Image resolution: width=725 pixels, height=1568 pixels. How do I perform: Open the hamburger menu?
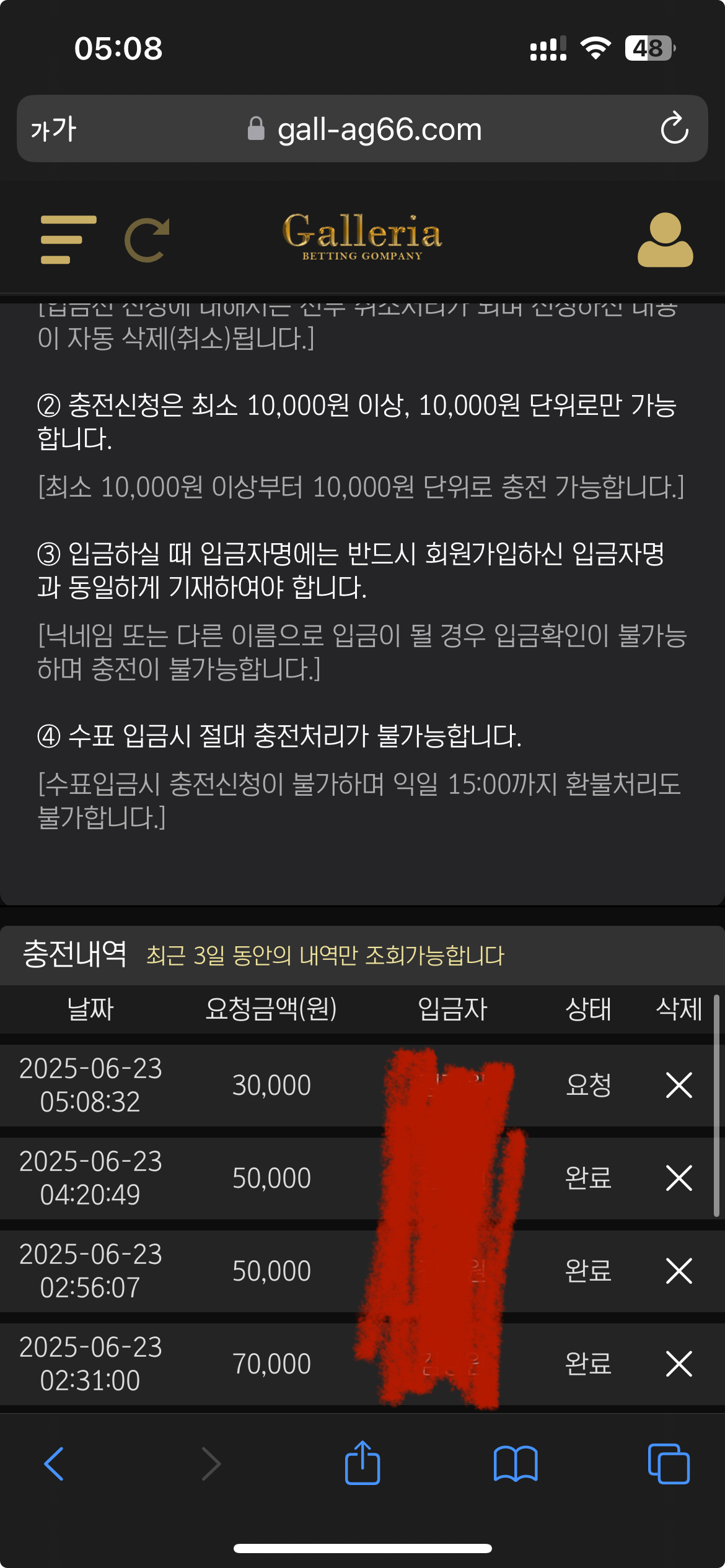(68, 240)
